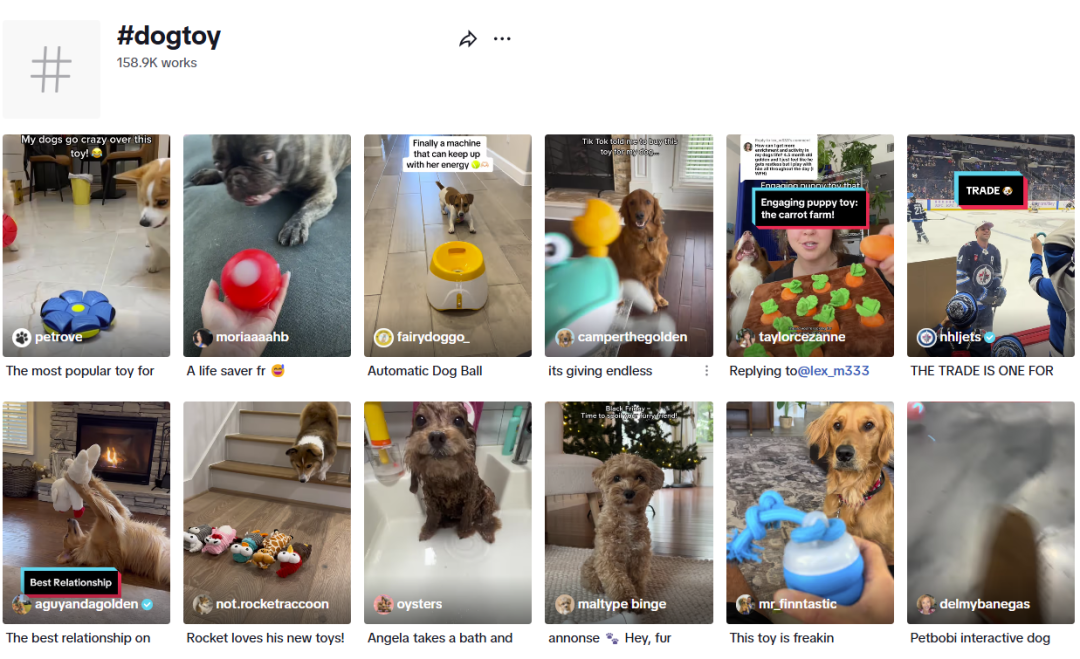Viewport: 1080px width, 659px height.
Task: Play nhljets' TRADE hockey video
Action: (990, 245)
